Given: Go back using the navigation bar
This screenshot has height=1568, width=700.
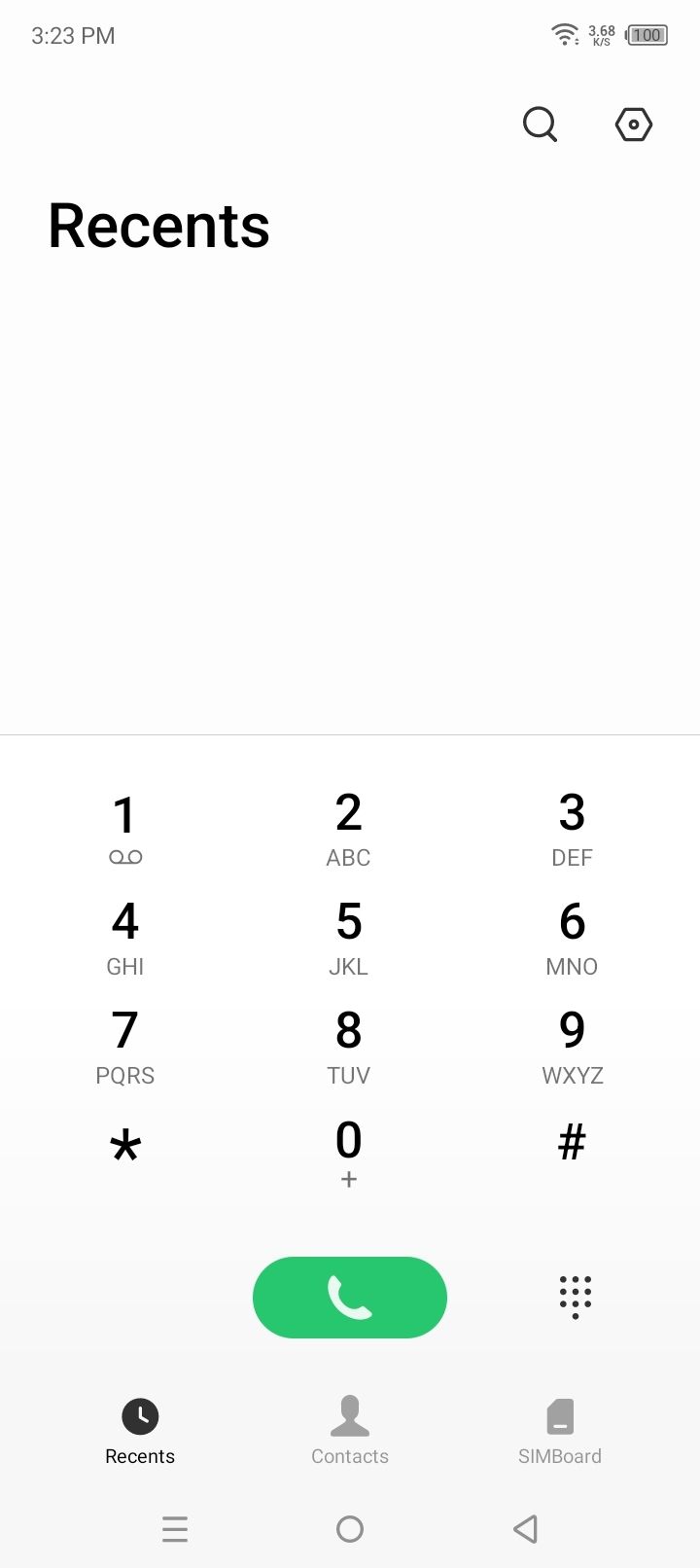Looking at the screenshot, I should point(525,1529).
